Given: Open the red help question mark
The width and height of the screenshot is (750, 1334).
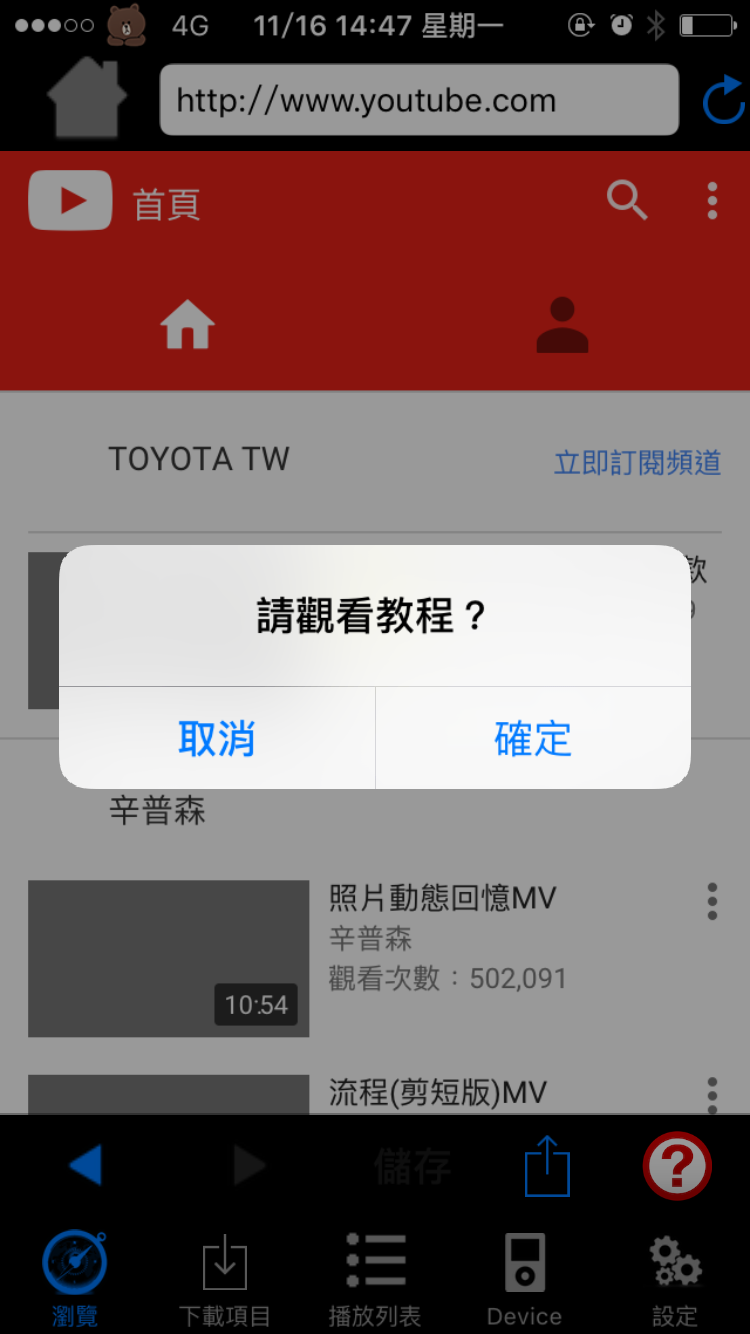Looking at the screenshot, I should tap(677, 1166).
